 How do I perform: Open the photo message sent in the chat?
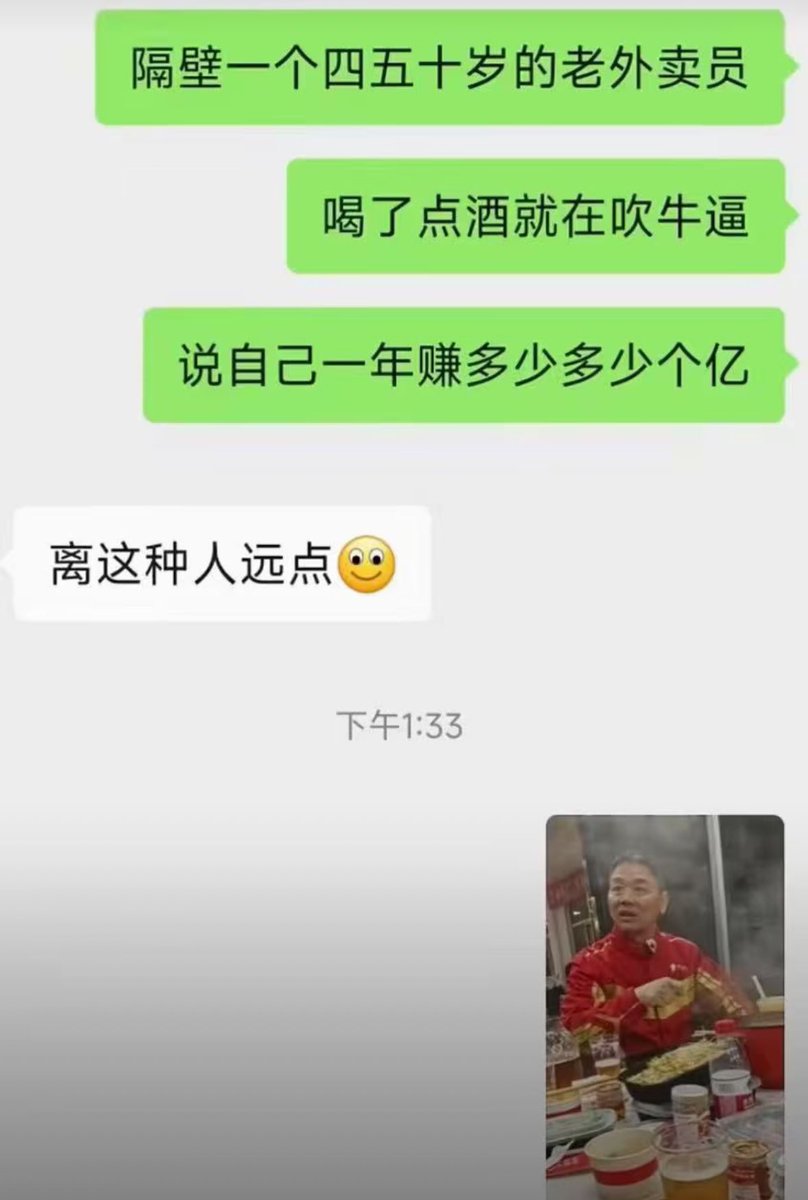tap(664, 1005)
